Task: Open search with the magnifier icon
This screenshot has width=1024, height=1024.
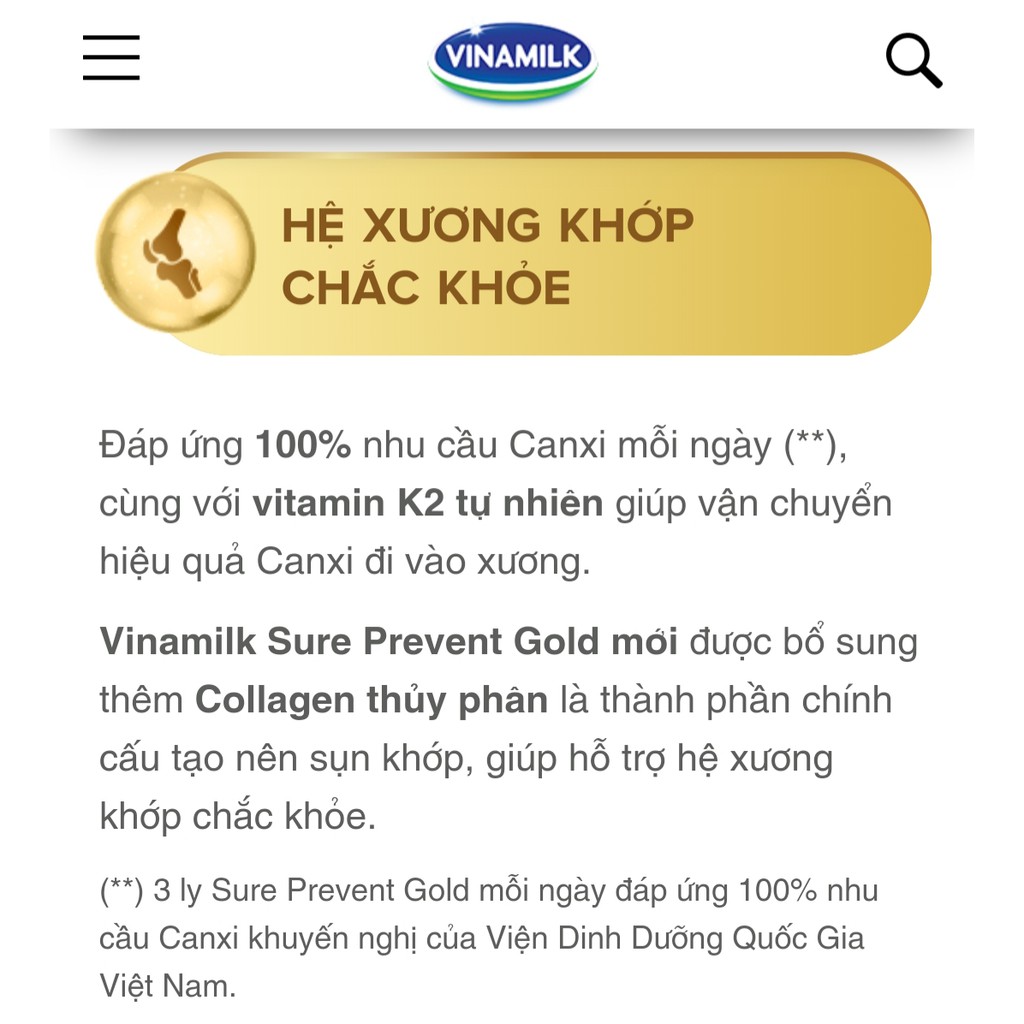Action: tap(913, 60)
